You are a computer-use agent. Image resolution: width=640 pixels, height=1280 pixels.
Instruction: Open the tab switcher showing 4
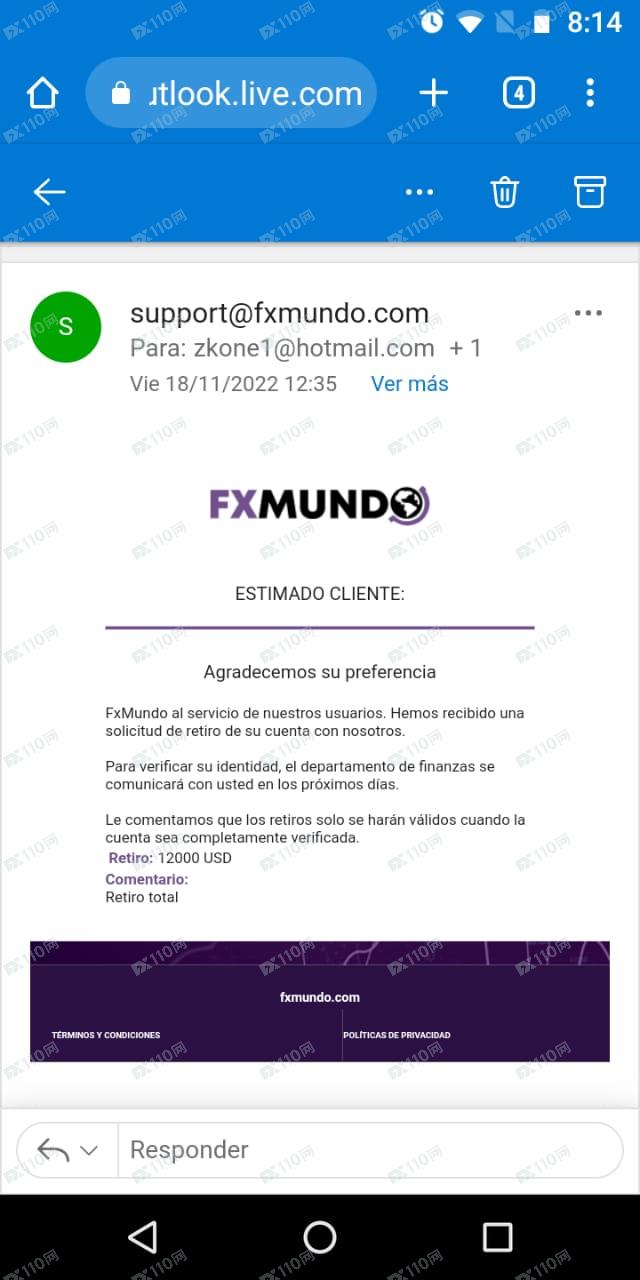(518, 94)
